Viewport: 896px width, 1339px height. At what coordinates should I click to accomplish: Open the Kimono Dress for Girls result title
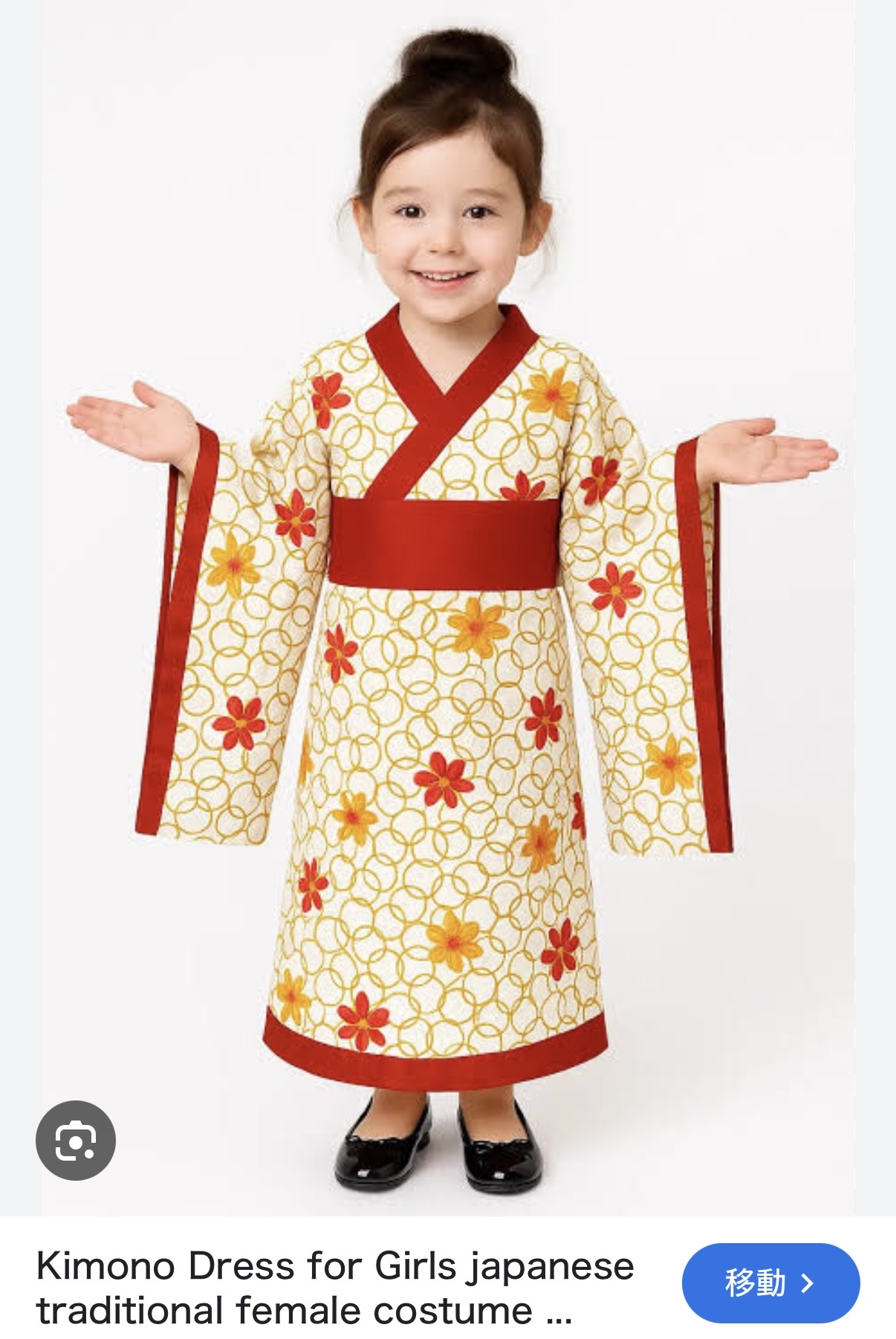(x=335, y=1288)
